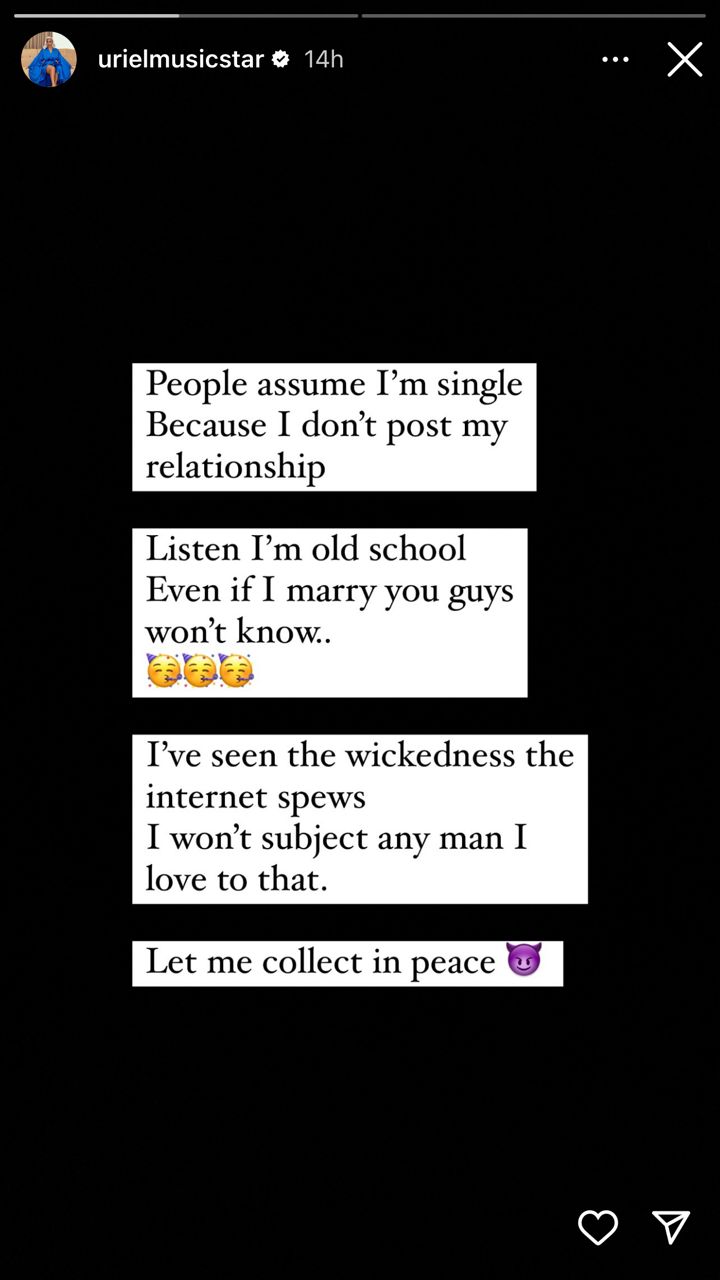Screen dimensions: 720x1280
Task: Open urielmusicstar's profile picture
Action: (x=49, y=59)
